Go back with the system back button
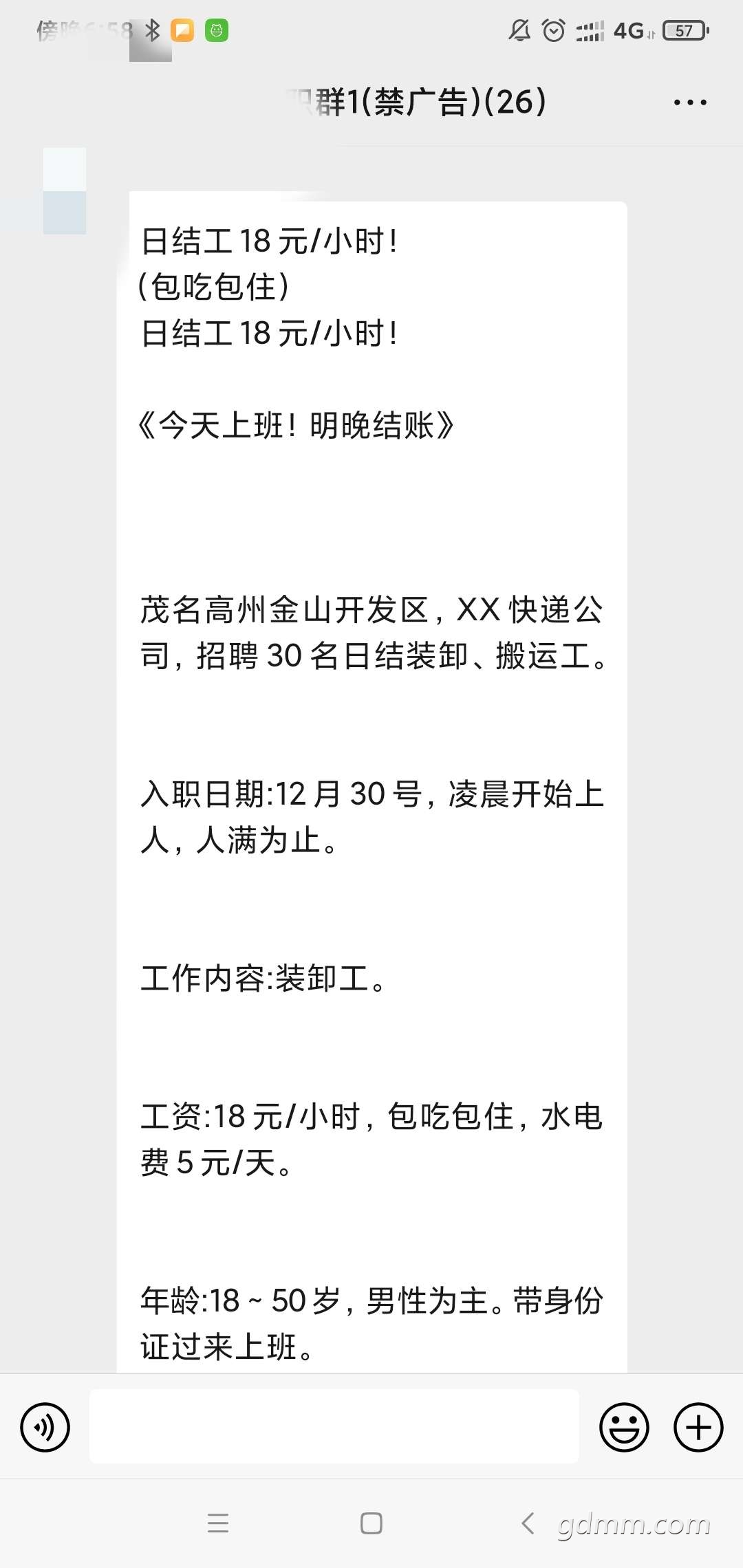743x1568 pixels. (x=528, y=1523)
